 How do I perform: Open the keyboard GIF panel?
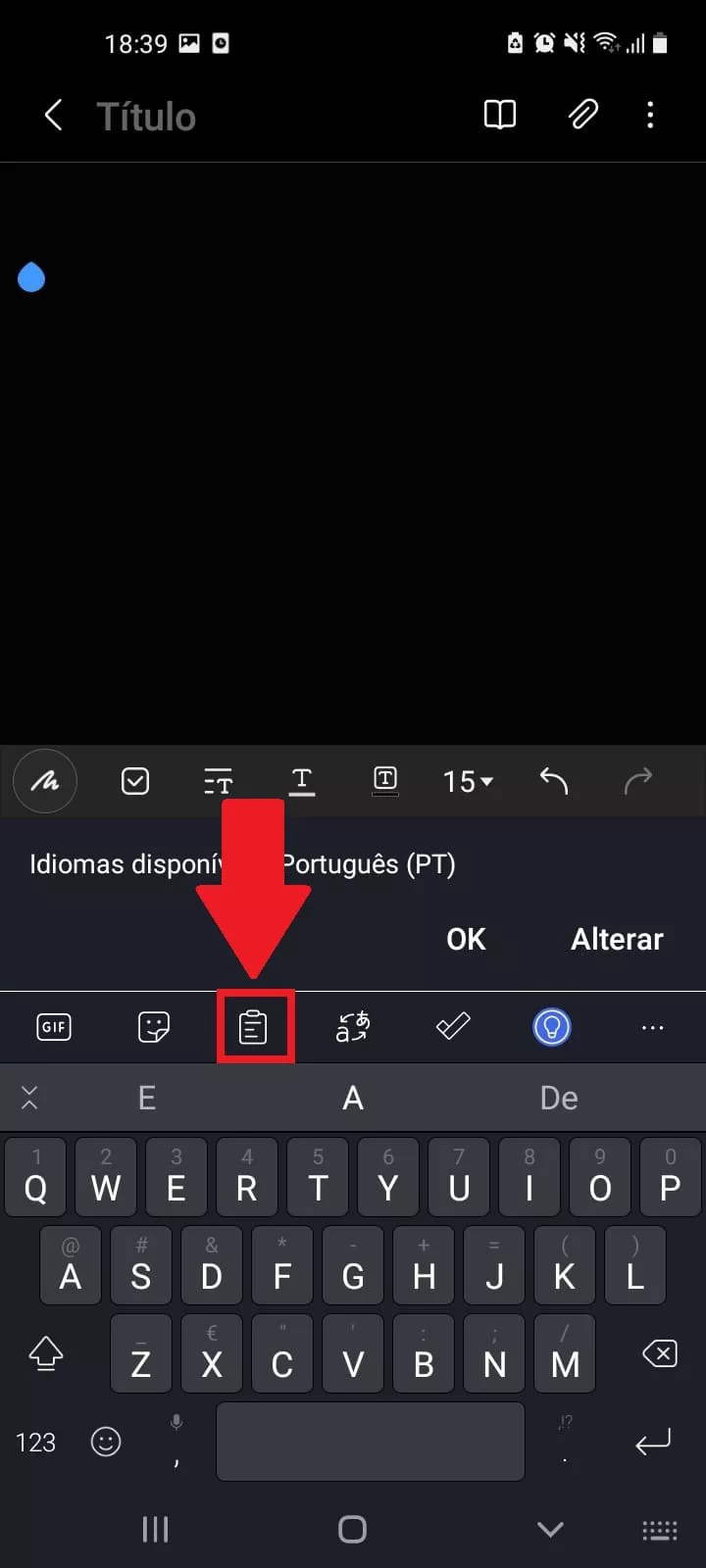coord(54,1027)
